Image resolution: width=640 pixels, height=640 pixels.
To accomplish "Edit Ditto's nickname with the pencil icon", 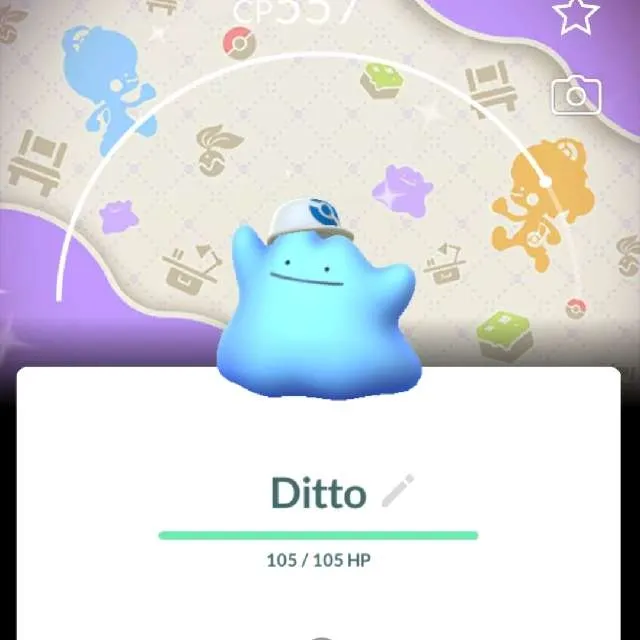I will coord(398,491).
